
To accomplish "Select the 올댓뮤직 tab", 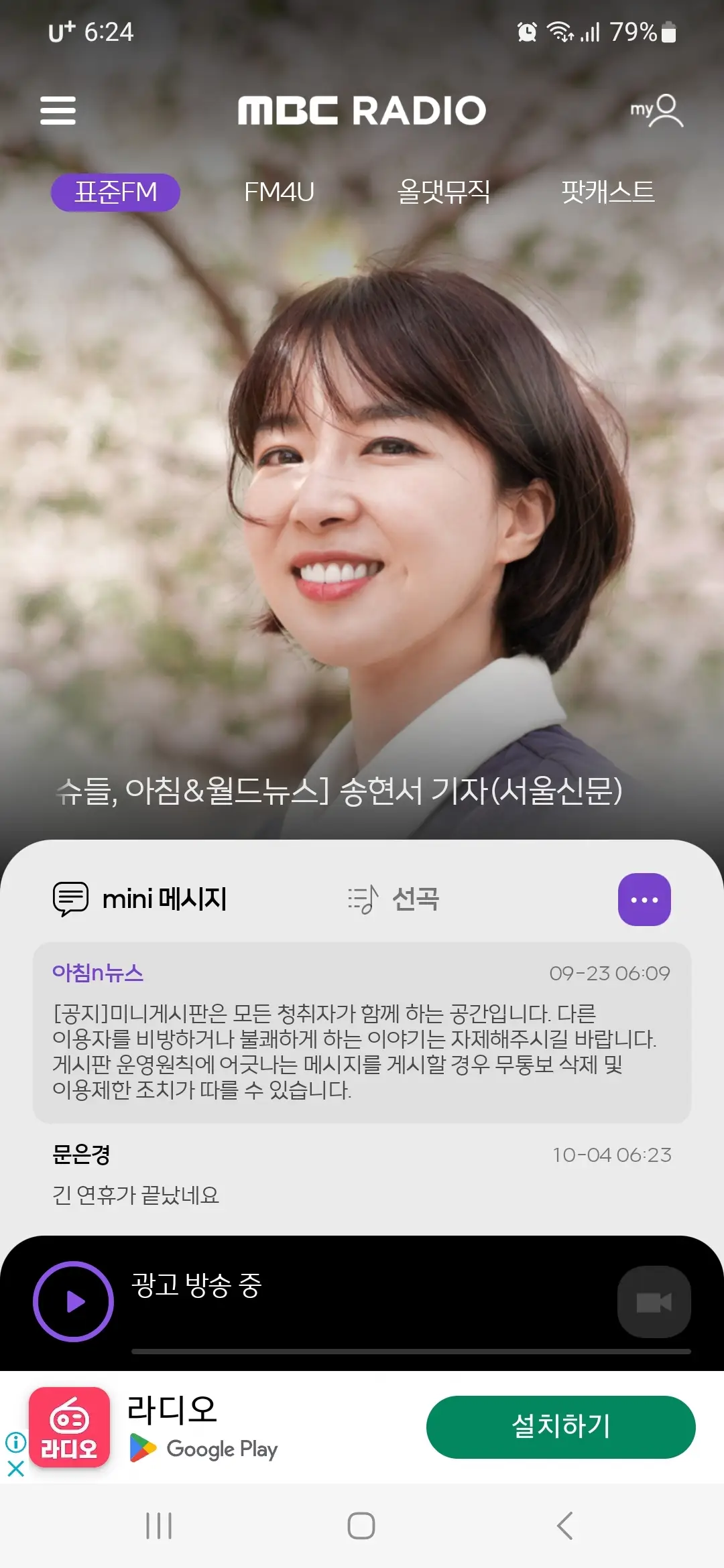I will [442, 193].
